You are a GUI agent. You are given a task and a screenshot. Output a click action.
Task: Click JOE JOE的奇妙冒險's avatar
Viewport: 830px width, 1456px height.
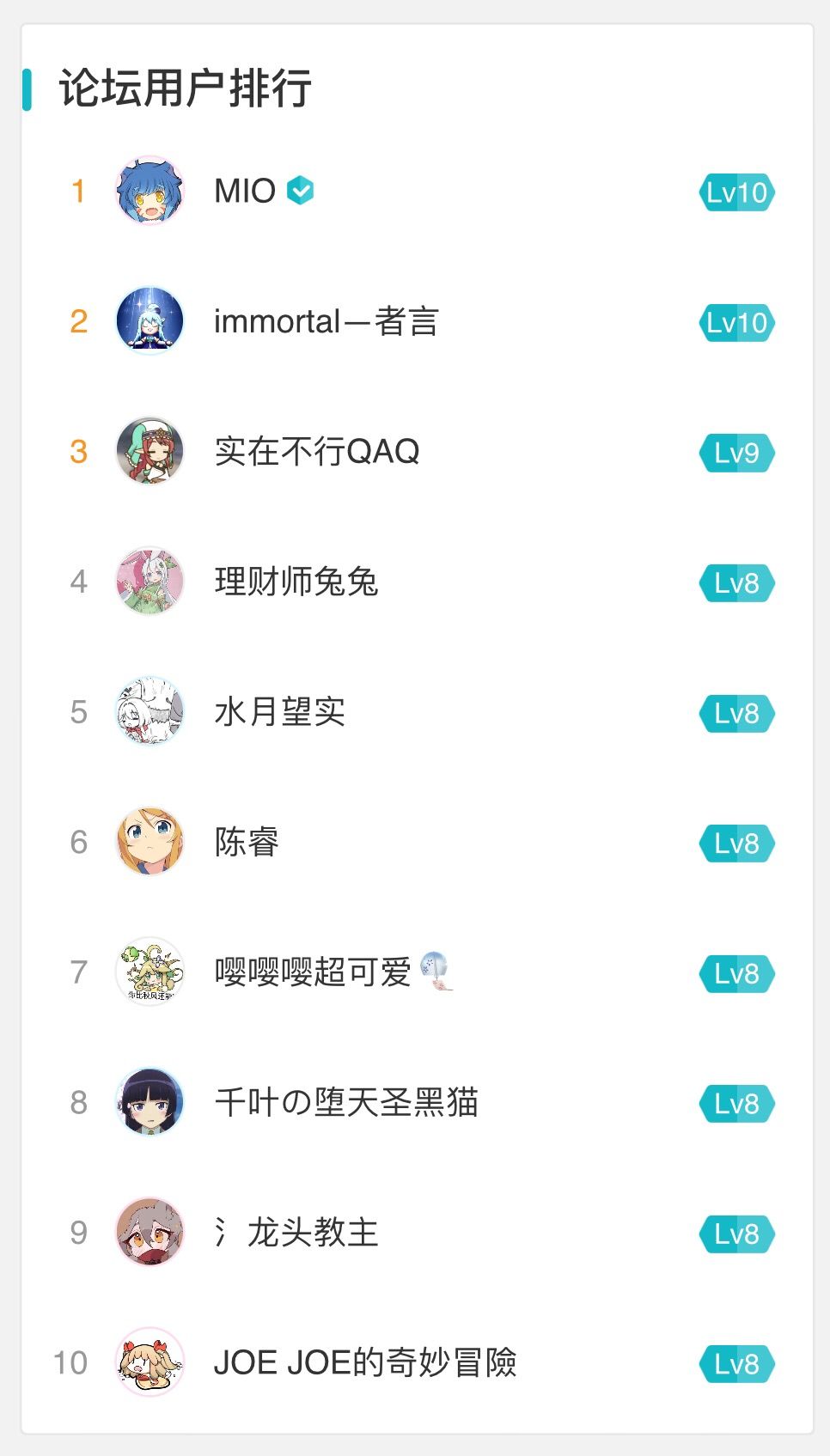pyautogui.click(x=150, y=1365)
